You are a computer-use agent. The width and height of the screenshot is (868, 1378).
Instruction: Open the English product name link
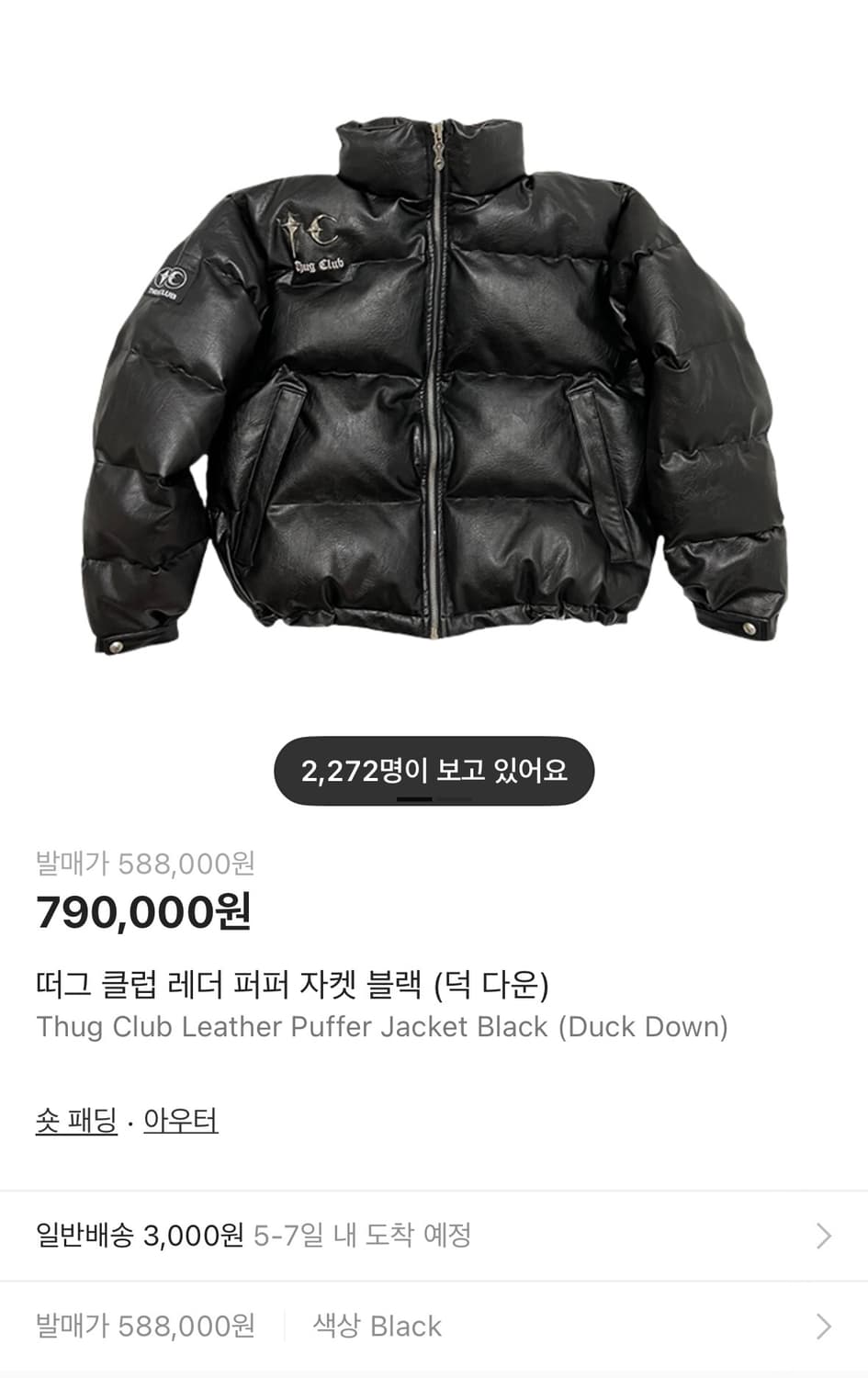coord(381,1028)
